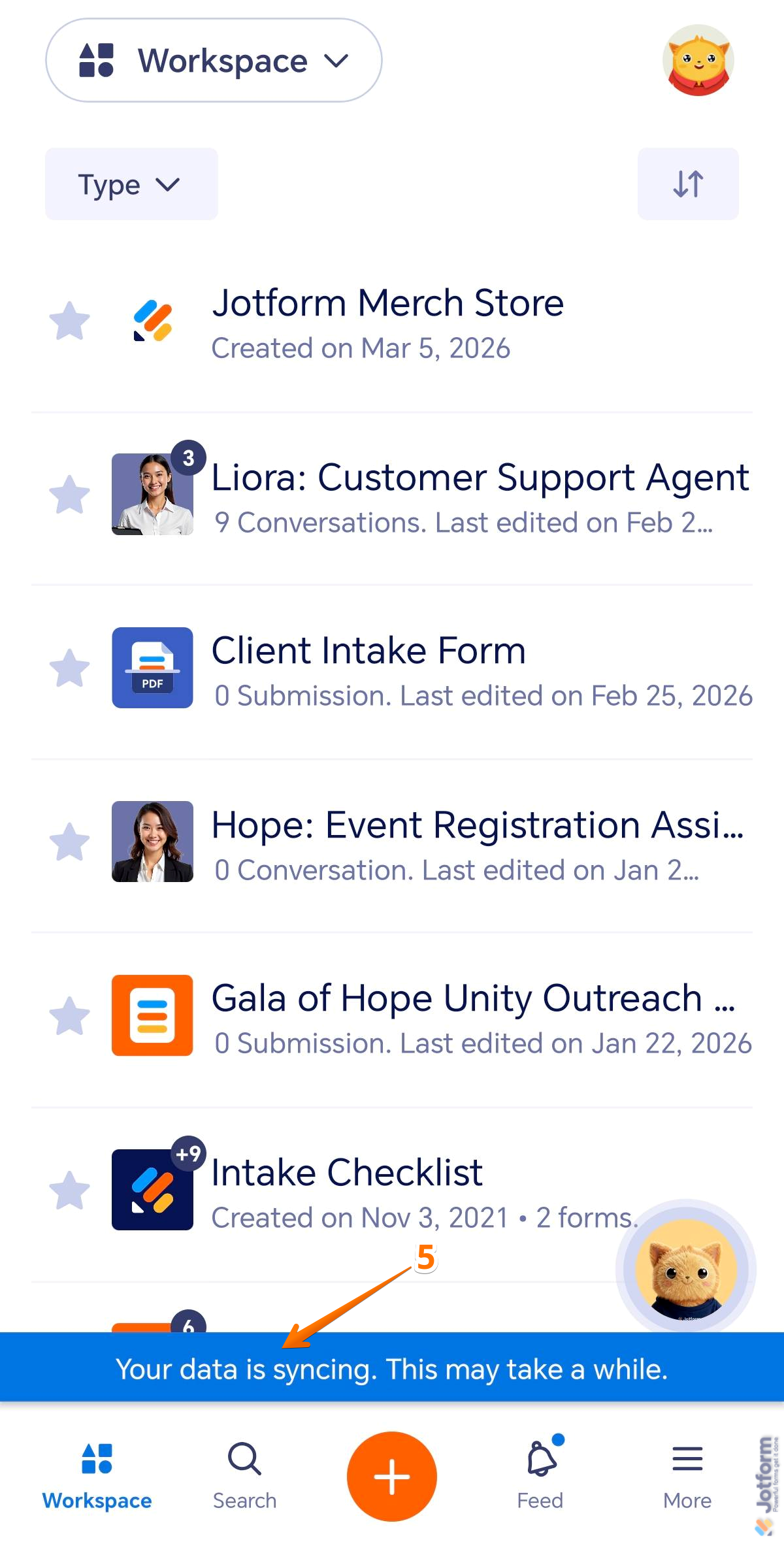
Task: Click the Client Intake Form PDF icon
Action: 152,666
